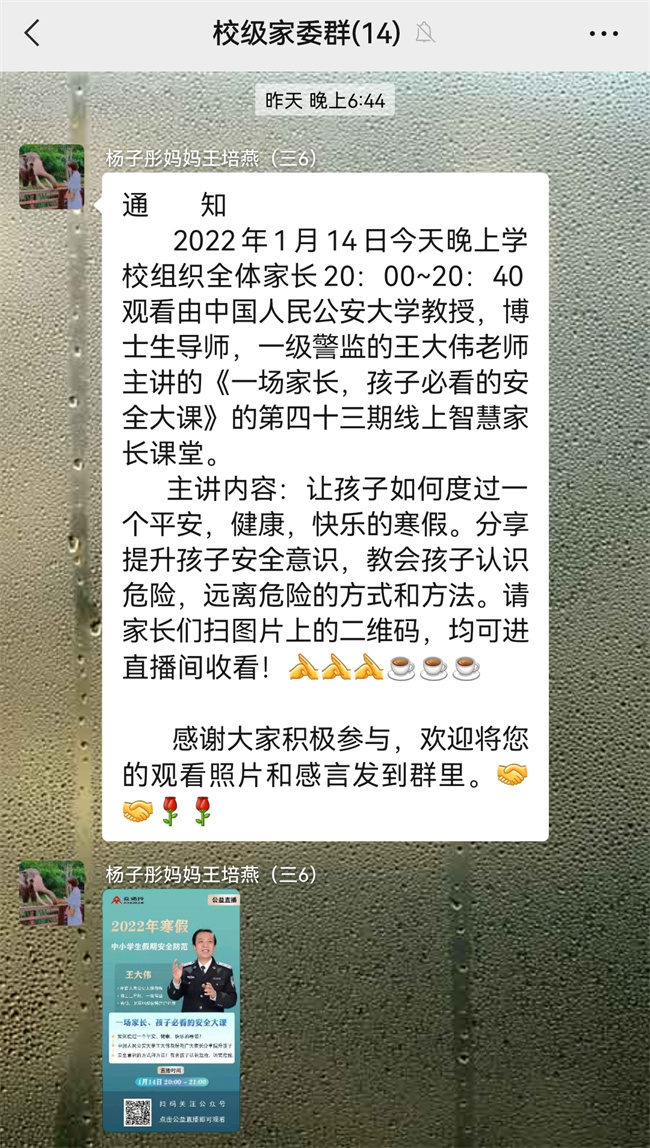Go back from the 校级家委群 chat
The width and height of the screenshot is (650, 1148).
point(32,33)
